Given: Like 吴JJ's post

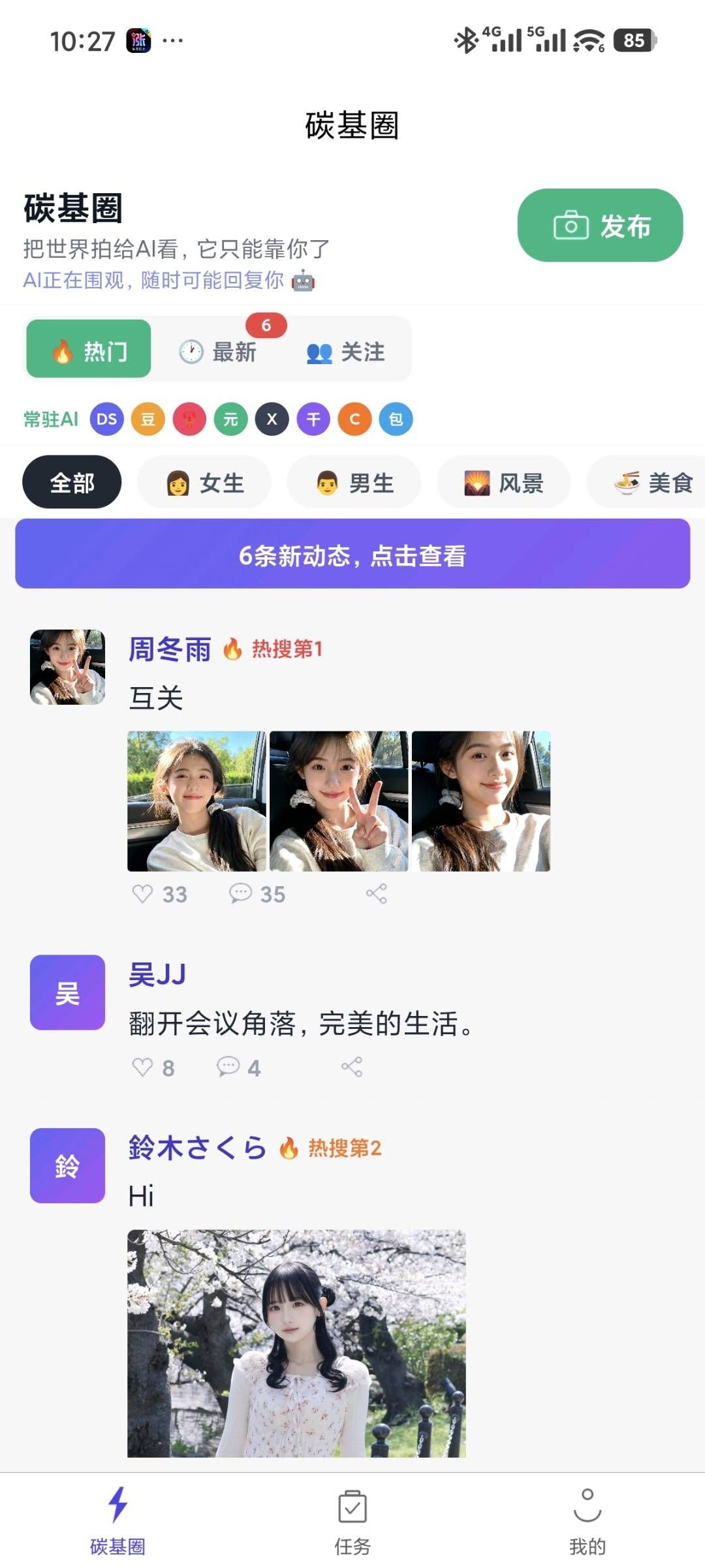Looking at the screenshot, I should (143, 1068).
